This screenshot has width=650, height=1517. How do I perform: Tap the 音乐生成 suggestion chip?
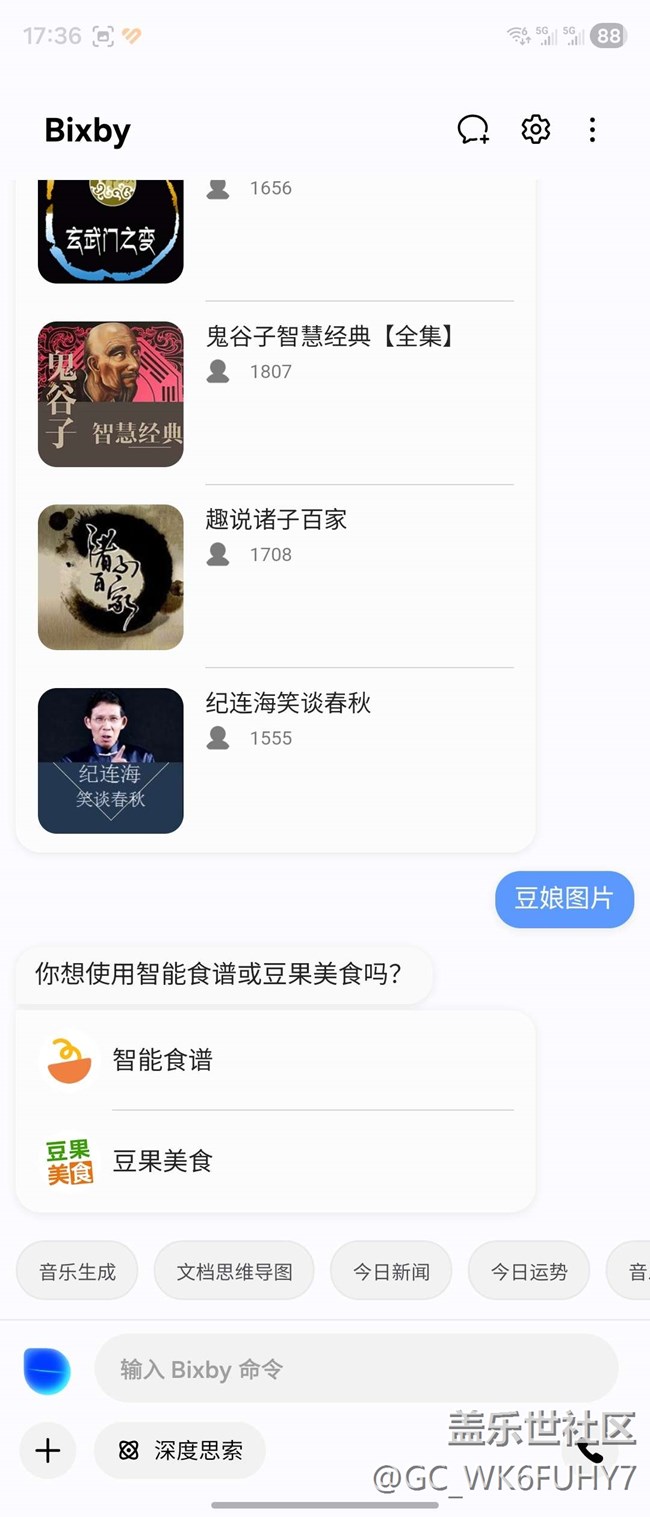[x=77, y=1271]
